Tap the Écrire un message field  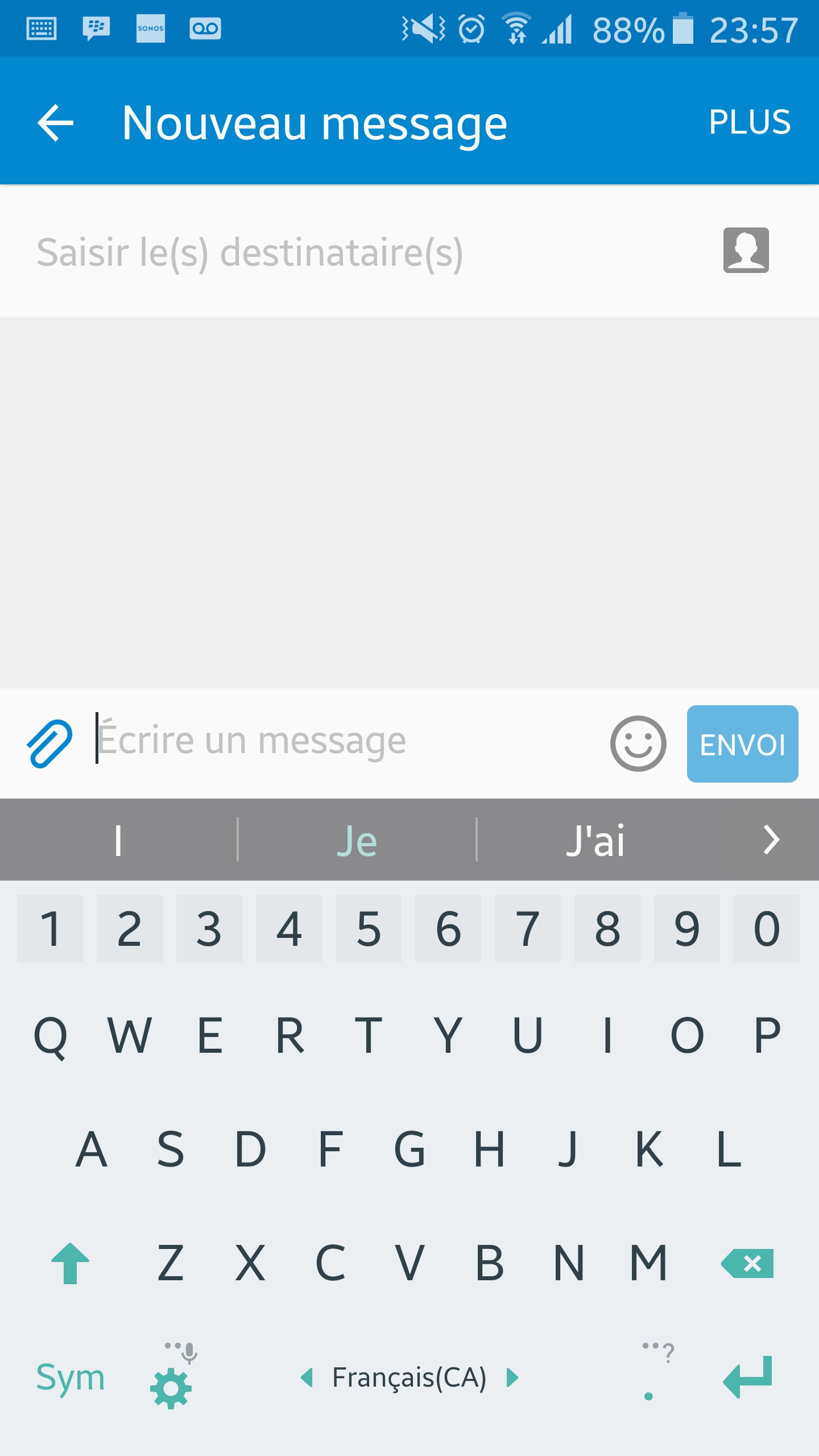(x=341, y=741)
